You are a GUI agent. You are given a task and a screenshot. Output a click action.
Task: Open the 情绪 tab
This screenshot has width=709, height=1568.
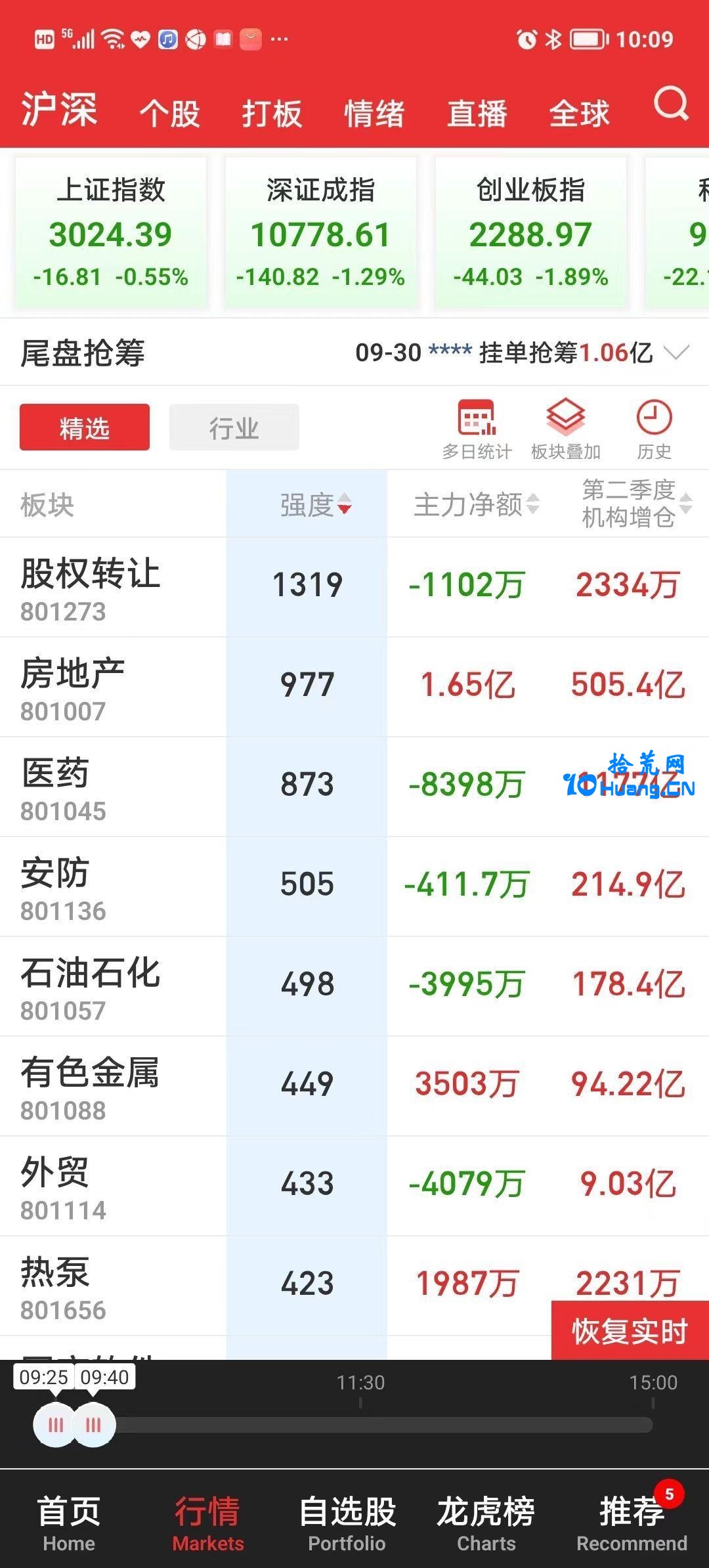click(374, 113)
